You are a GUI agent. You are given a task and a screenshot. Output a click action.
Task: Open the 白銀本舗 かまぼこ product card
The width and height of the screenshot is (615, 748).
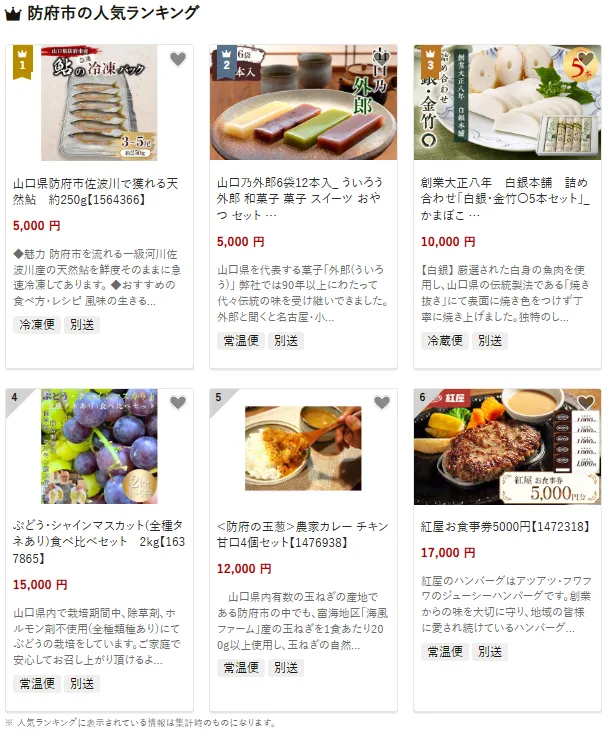[507, 194]
